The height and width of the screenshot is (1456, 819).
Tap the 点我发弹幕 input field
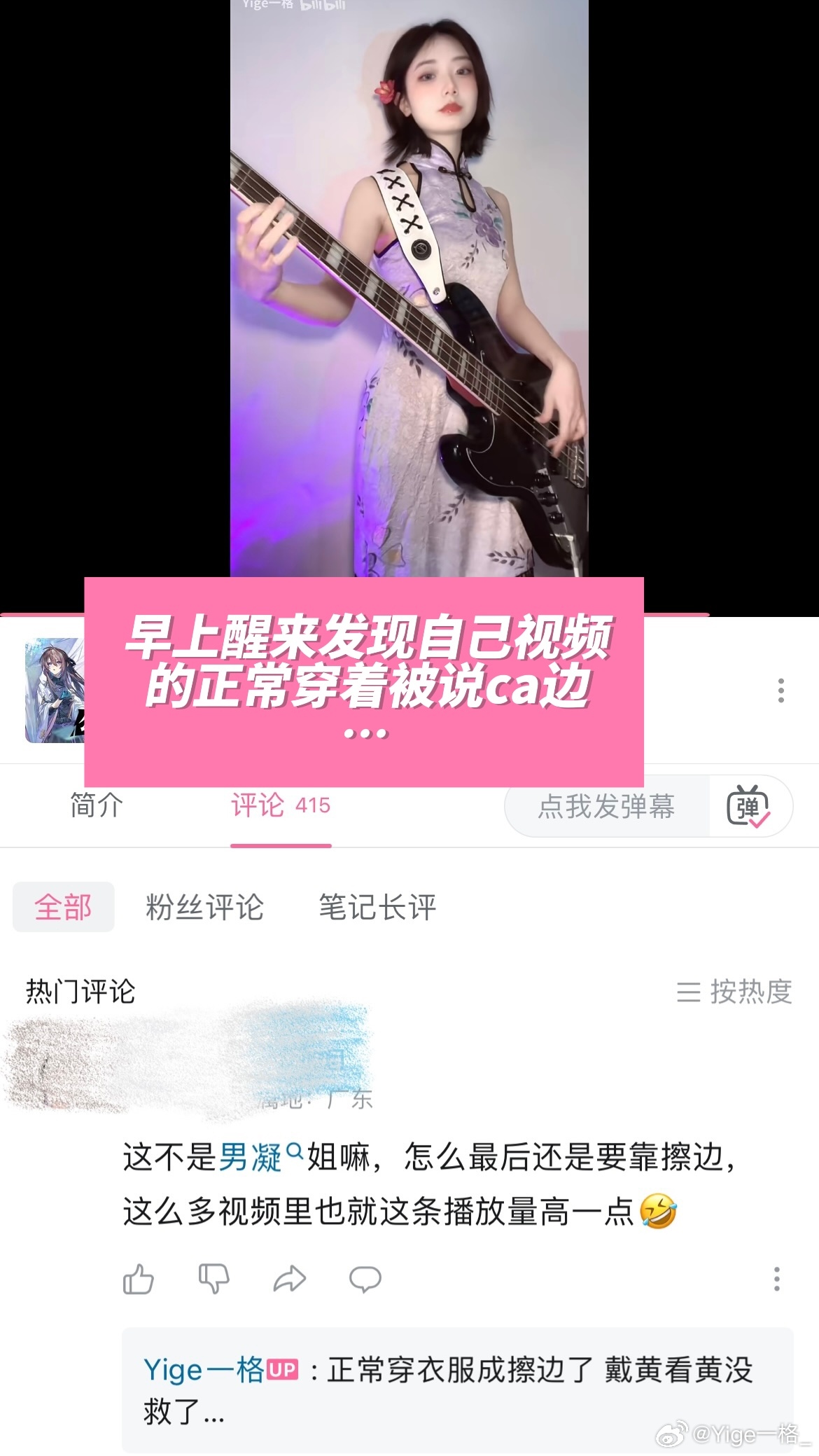(606, 806)
